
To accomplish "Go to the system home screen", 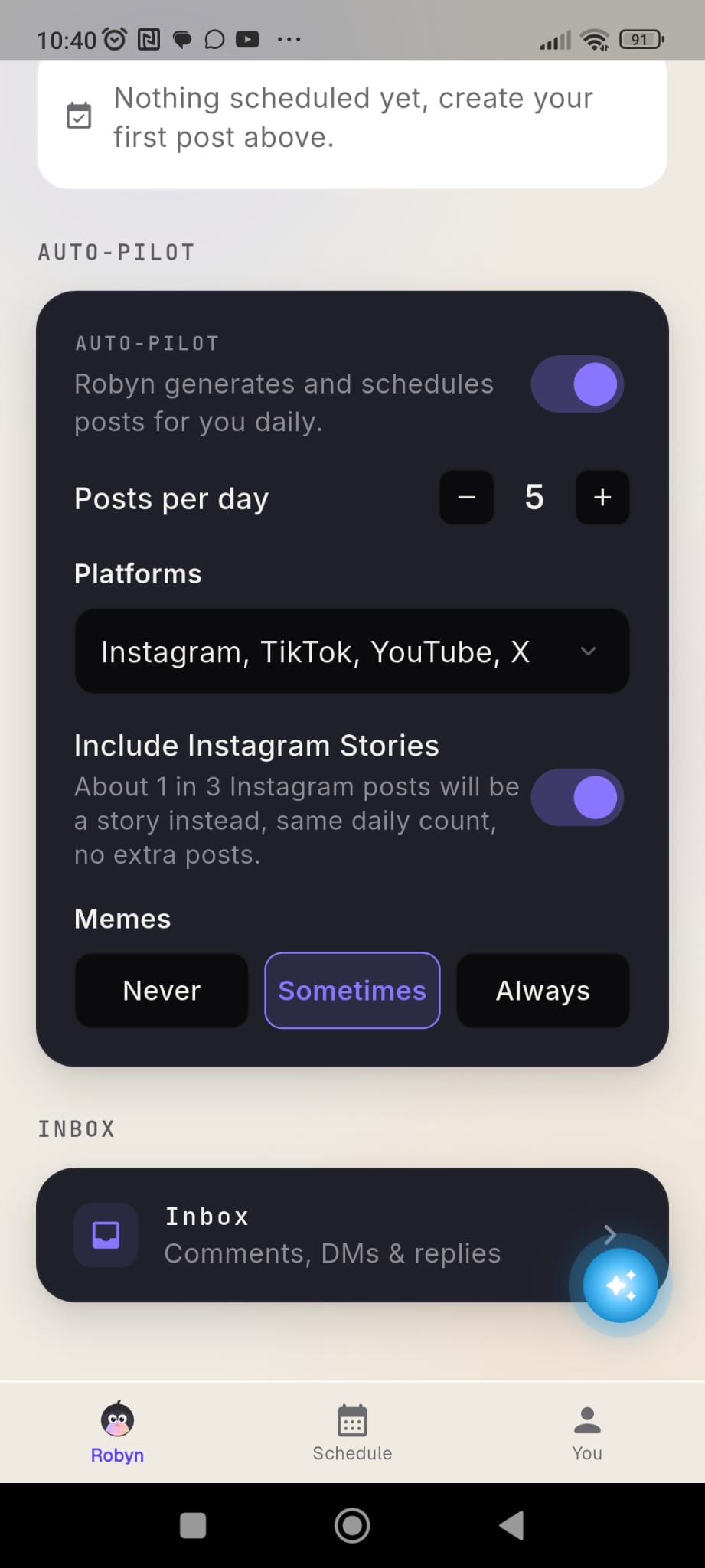I will coord(352,1525).
